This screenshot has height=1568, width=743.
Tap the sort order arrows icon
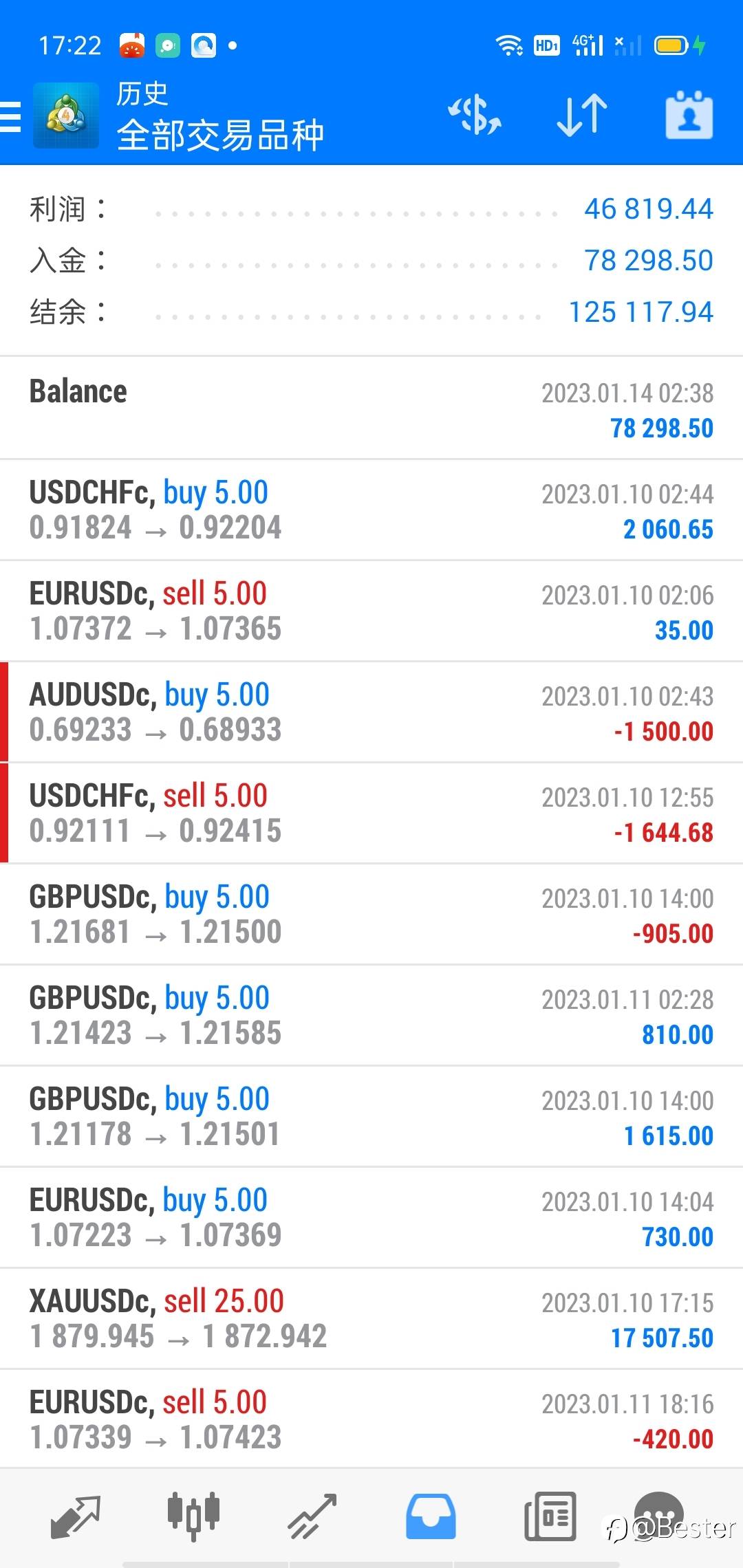tap(582, 115)
